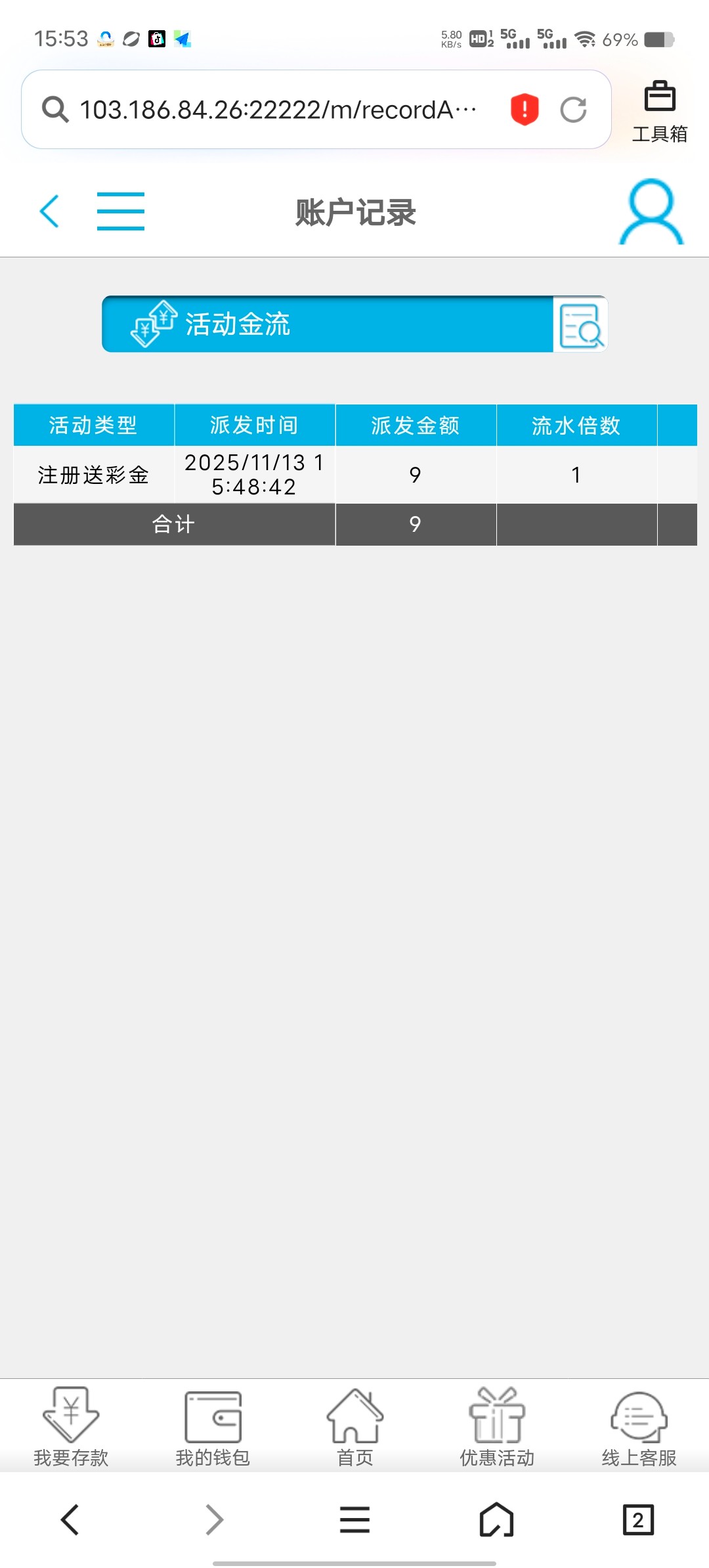Tap the record search icon beside 活动金流
The image size is (709, 1568).
tap(580, 324)
